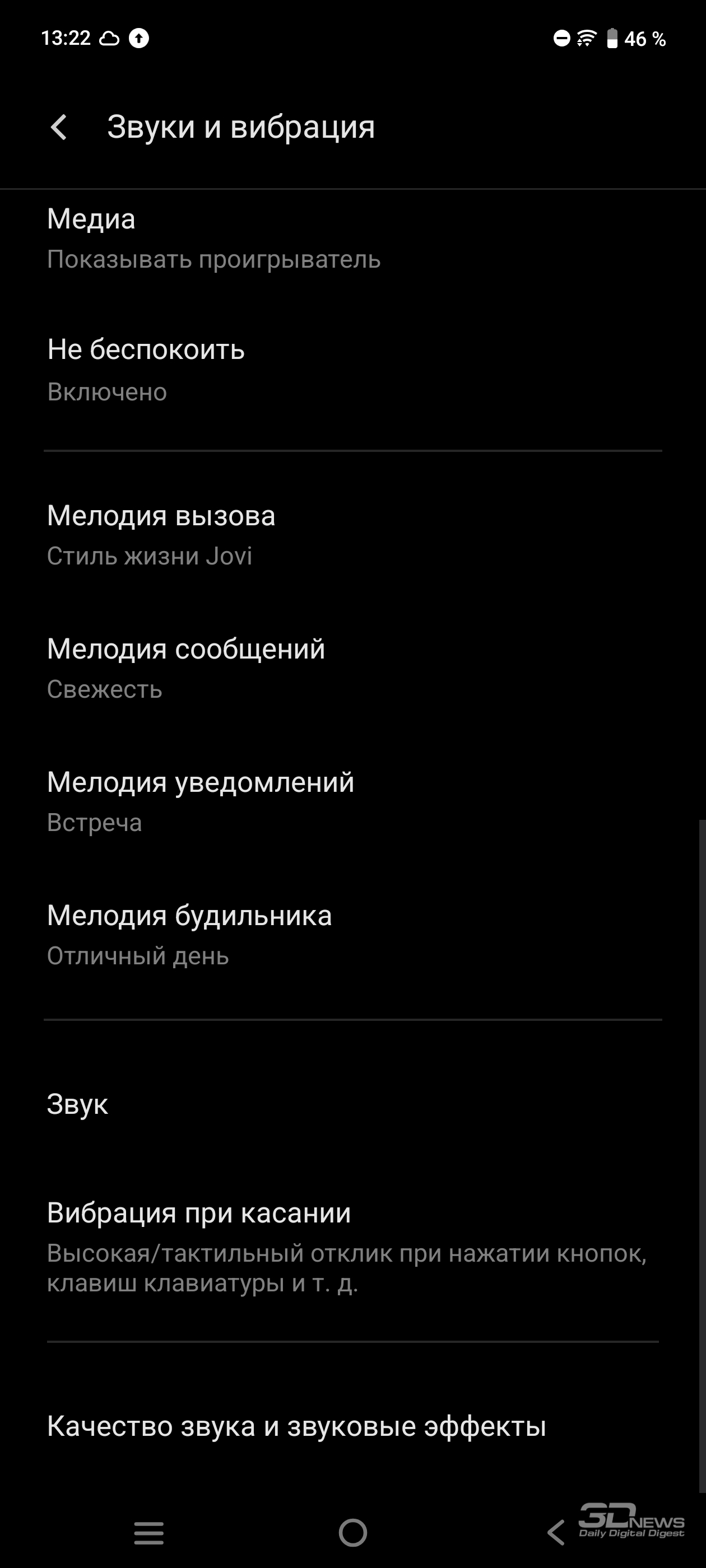The image size is (706, 1568).
Task: Open recent apps from navigation bar
Action: tap(148, 1532)
